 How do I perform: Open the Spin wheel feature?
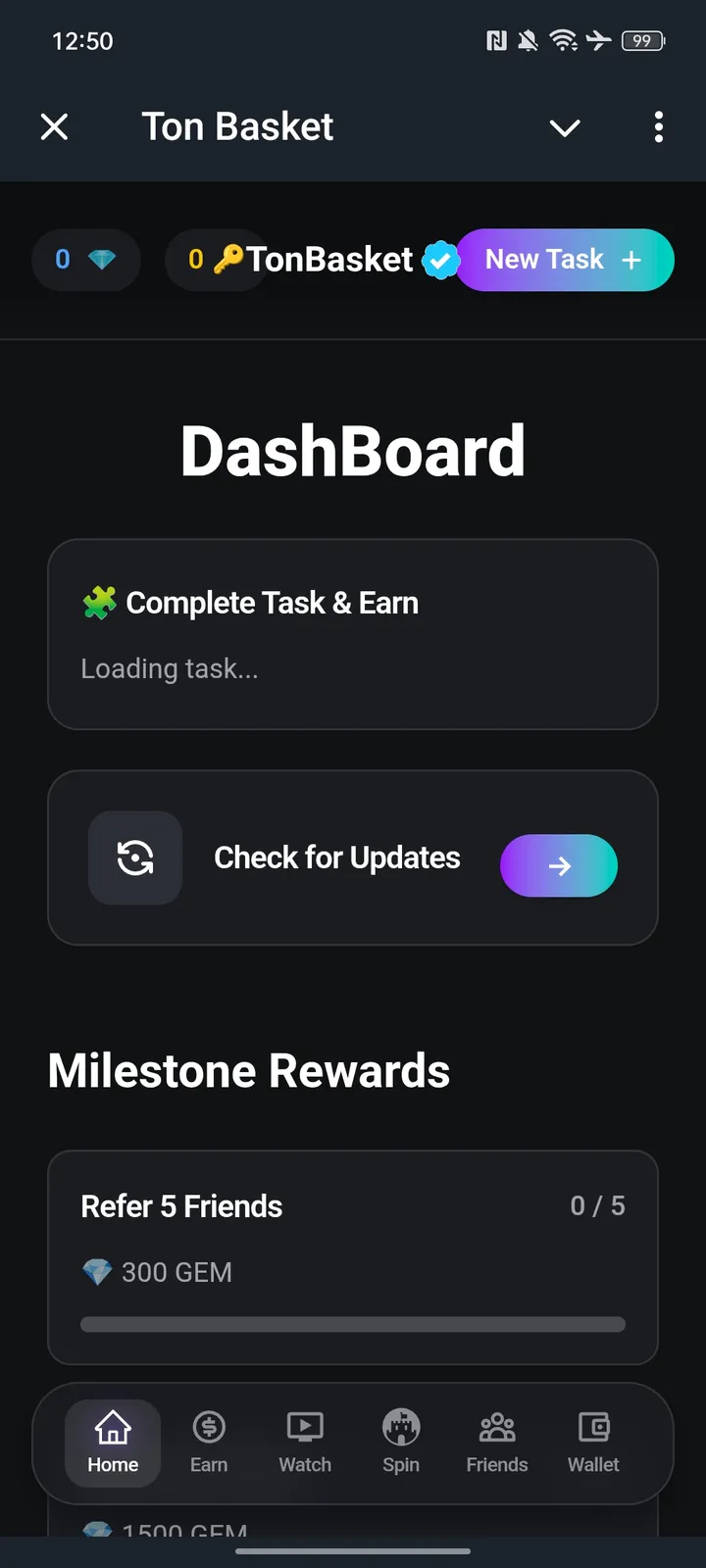tap(400, 1442)
